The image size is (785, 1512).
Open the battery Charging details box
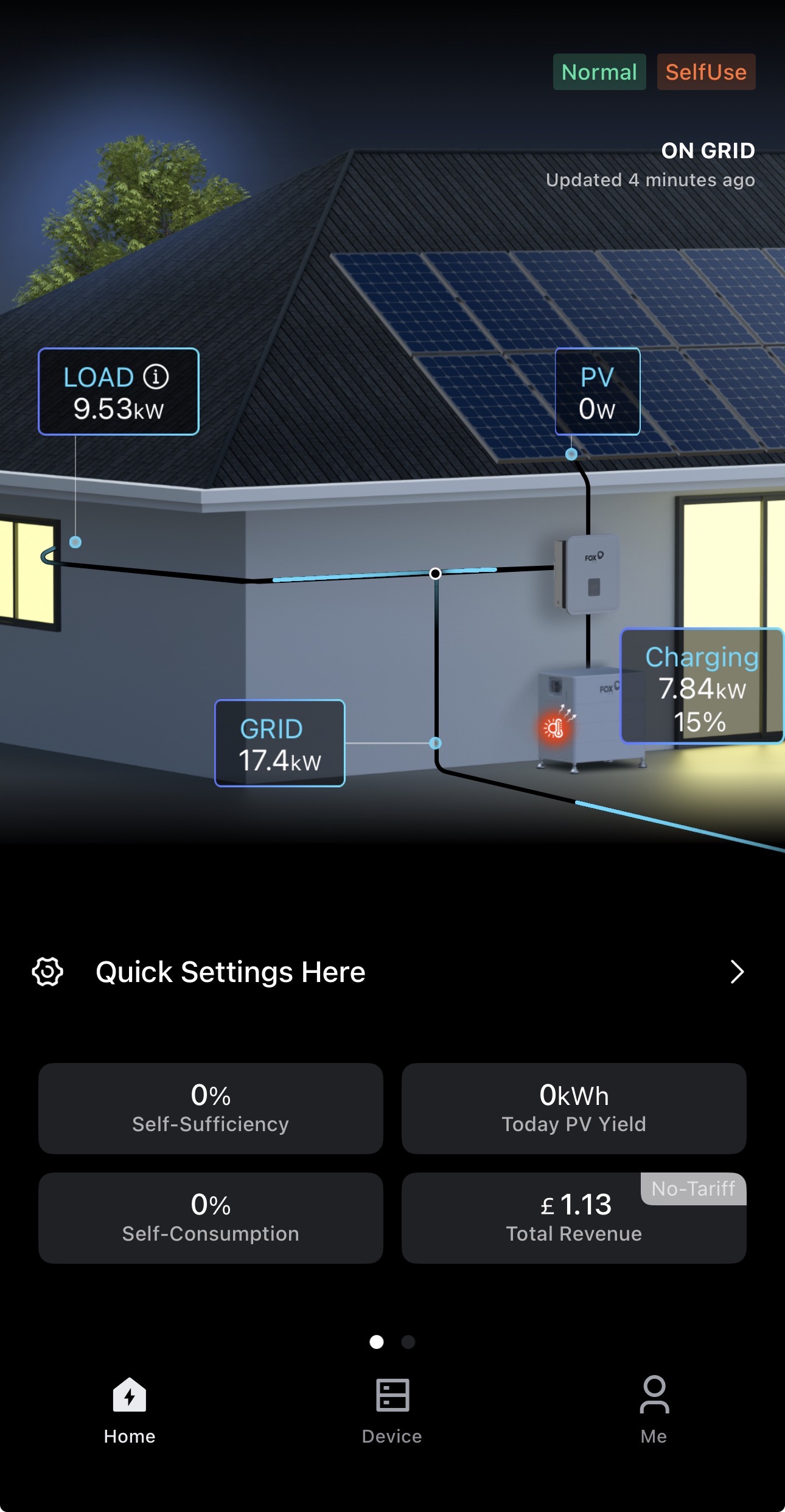coord(701,686)
